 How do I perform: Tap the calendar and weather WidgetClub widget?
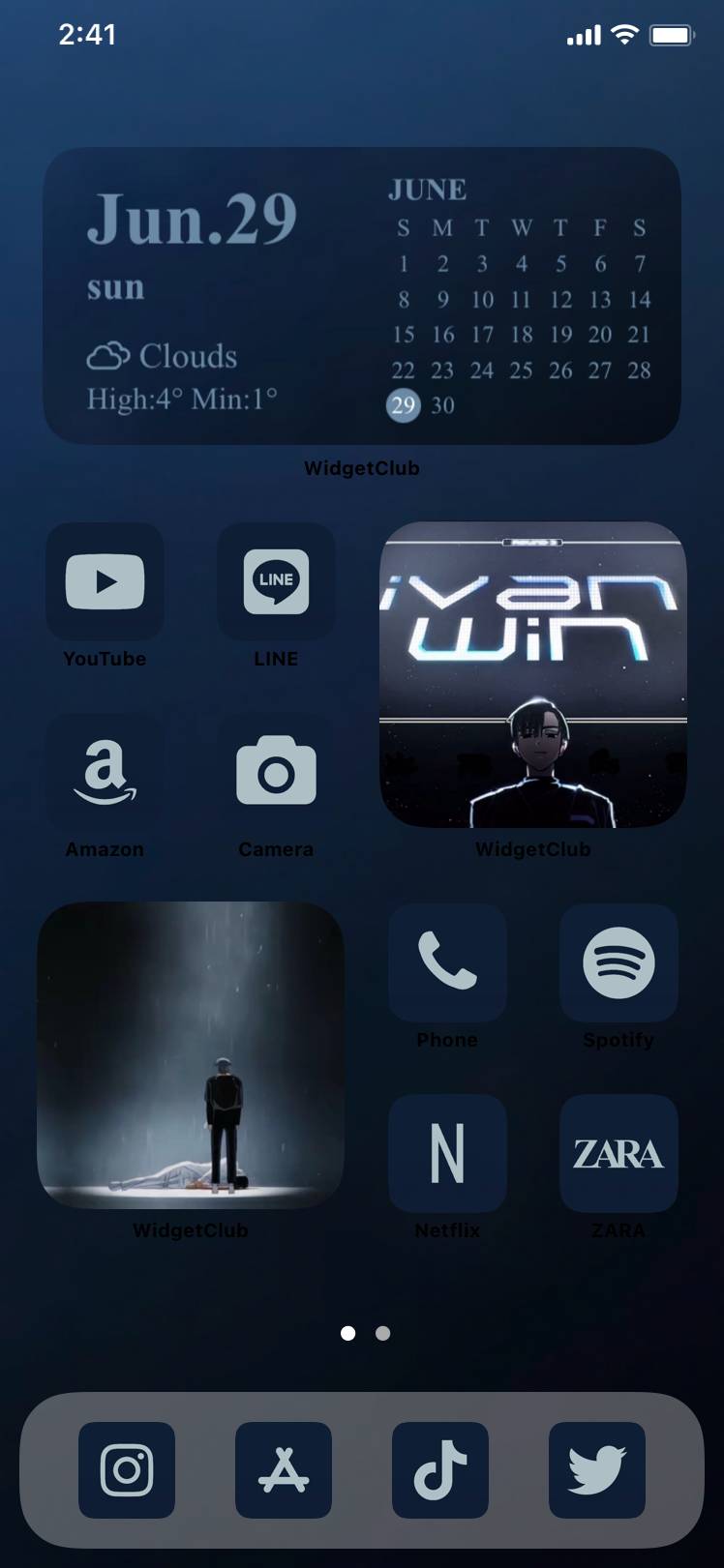click(x=362, y=296)
